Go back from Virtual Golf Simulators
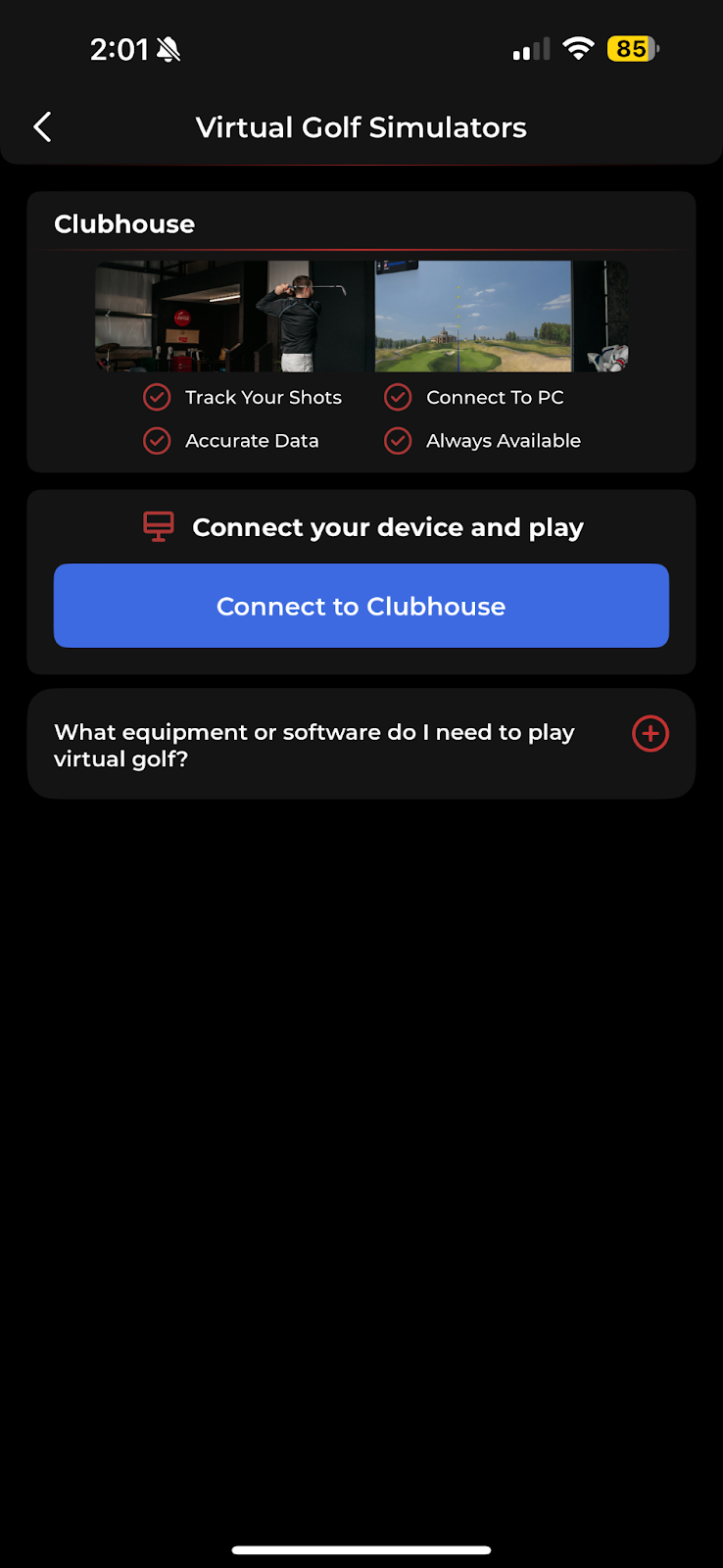The width and height of the screenshot is (723, 1568). [42, 126]
